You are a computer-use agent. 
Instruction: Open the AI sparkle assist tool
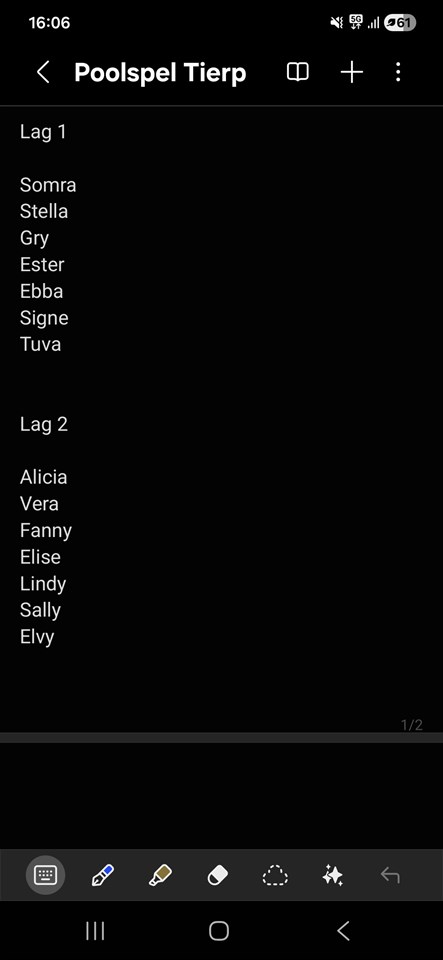point(332,876)
